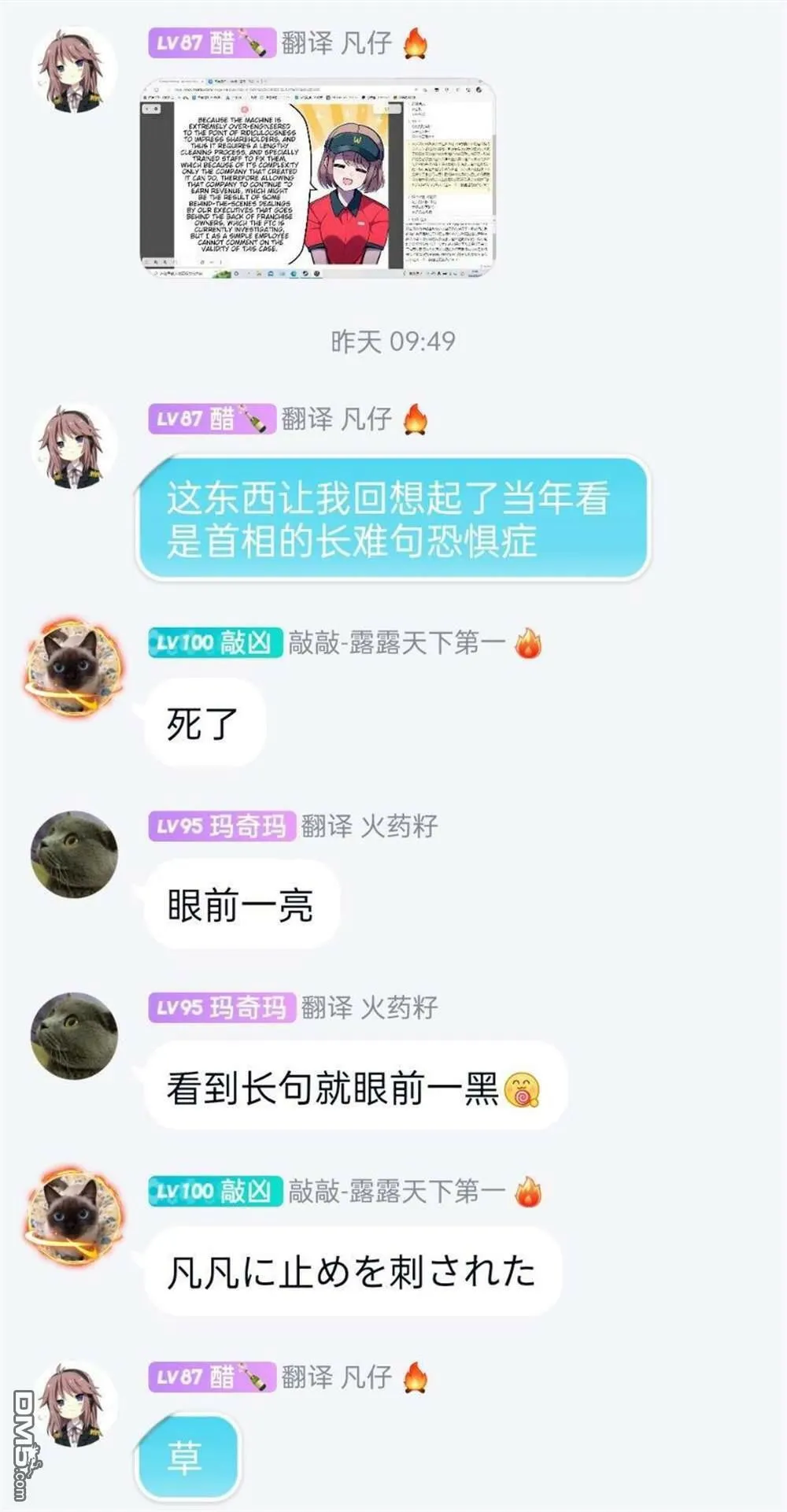787x1512 pixels.
Task: Open 凡仔's avatar beside the 长难句恐惧症 message
Action: pos(72,445)
